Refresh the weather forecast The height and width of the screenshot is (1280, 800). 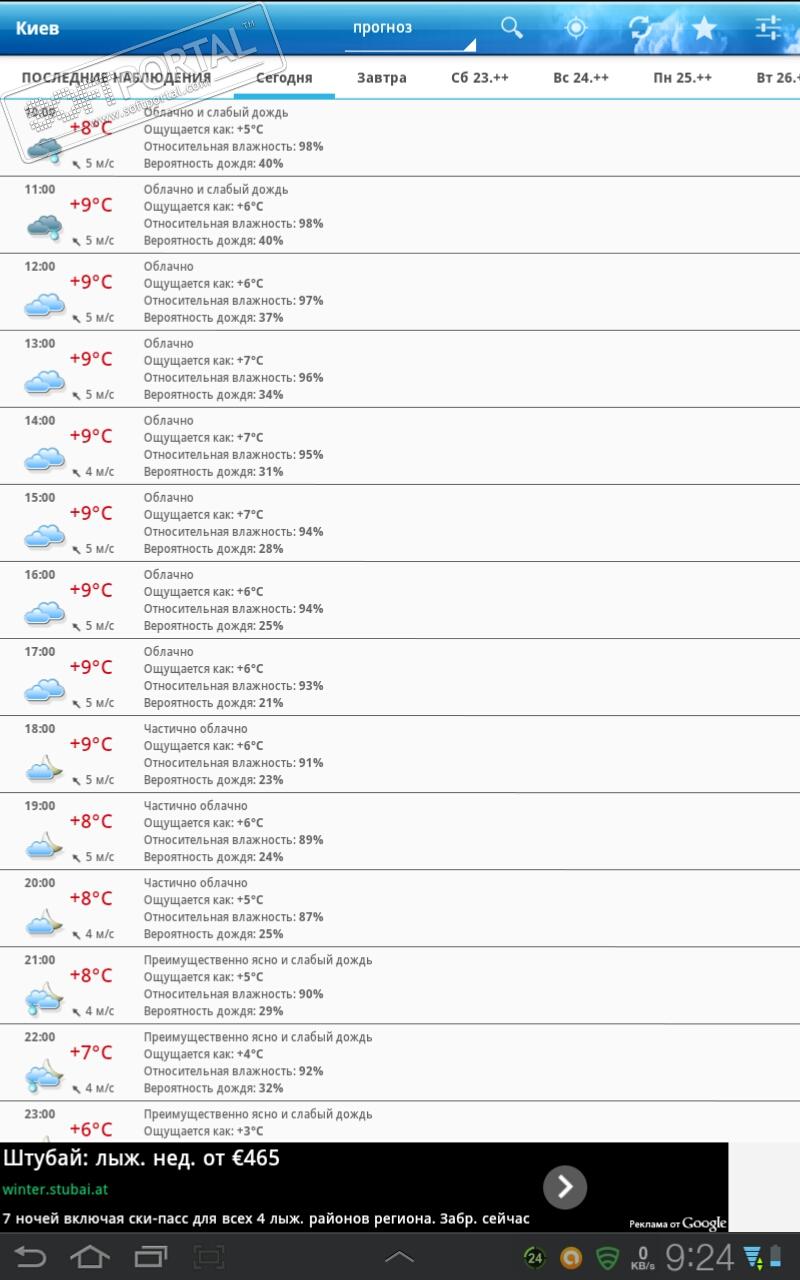tap(640, 28)
